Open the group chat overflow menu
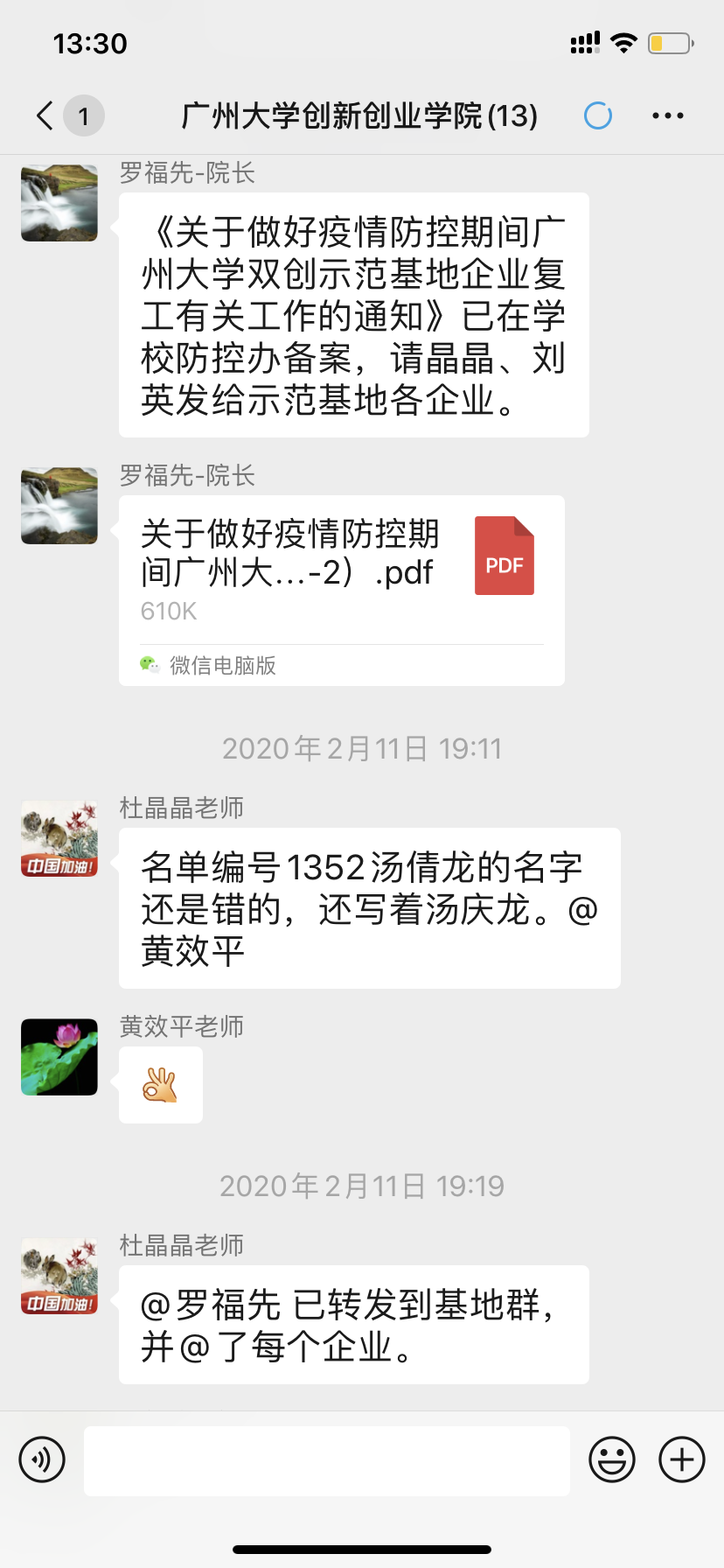The width and height of the screenshot is (724, 1568). click(667, 115)
